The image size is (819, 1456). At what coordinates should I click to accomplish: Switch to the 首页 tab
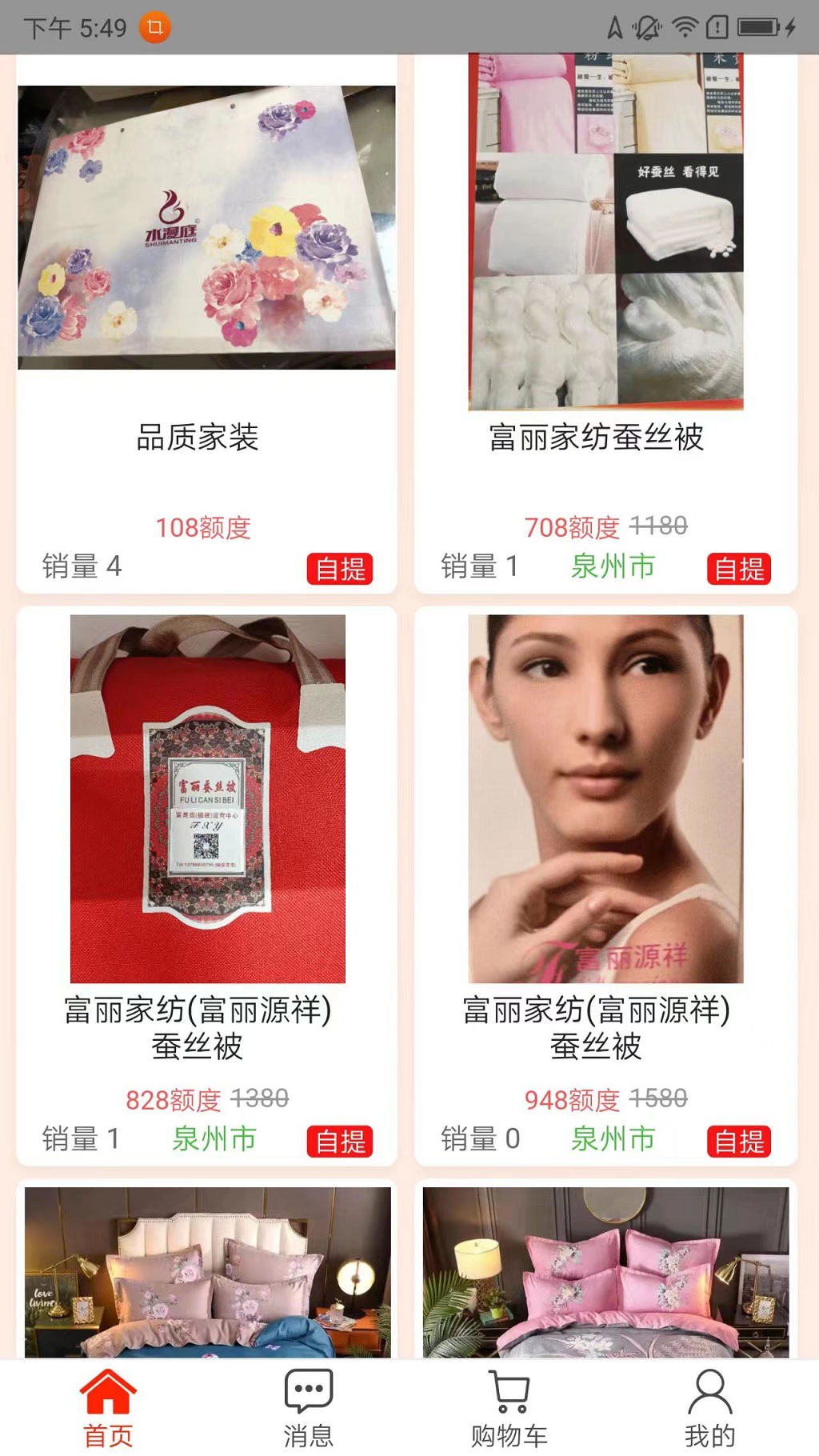click(x=108, y=1408)
